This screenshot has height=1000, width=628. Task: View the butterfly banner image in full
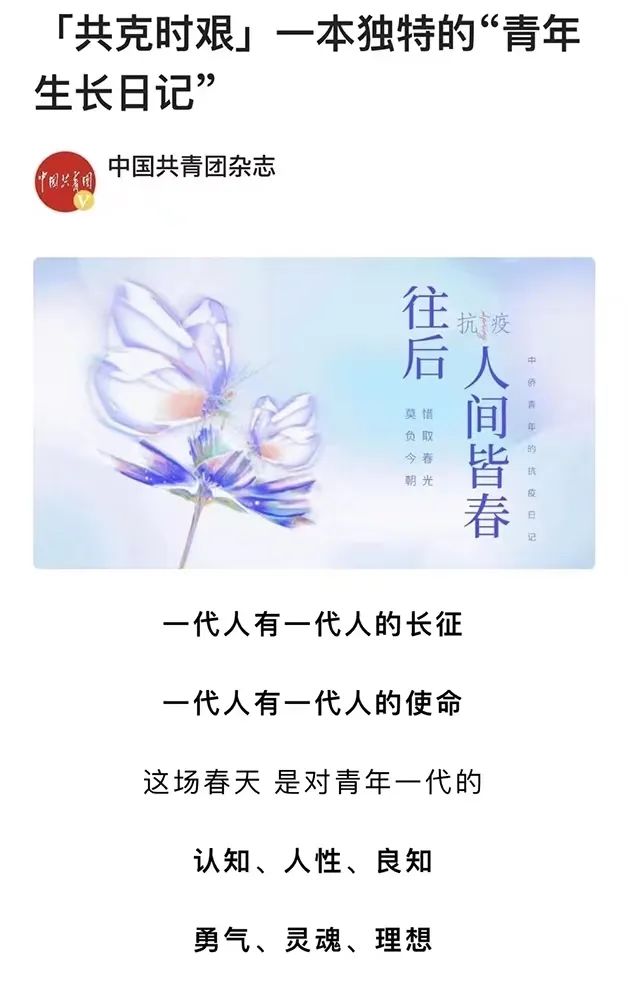(x=314, y=413)
